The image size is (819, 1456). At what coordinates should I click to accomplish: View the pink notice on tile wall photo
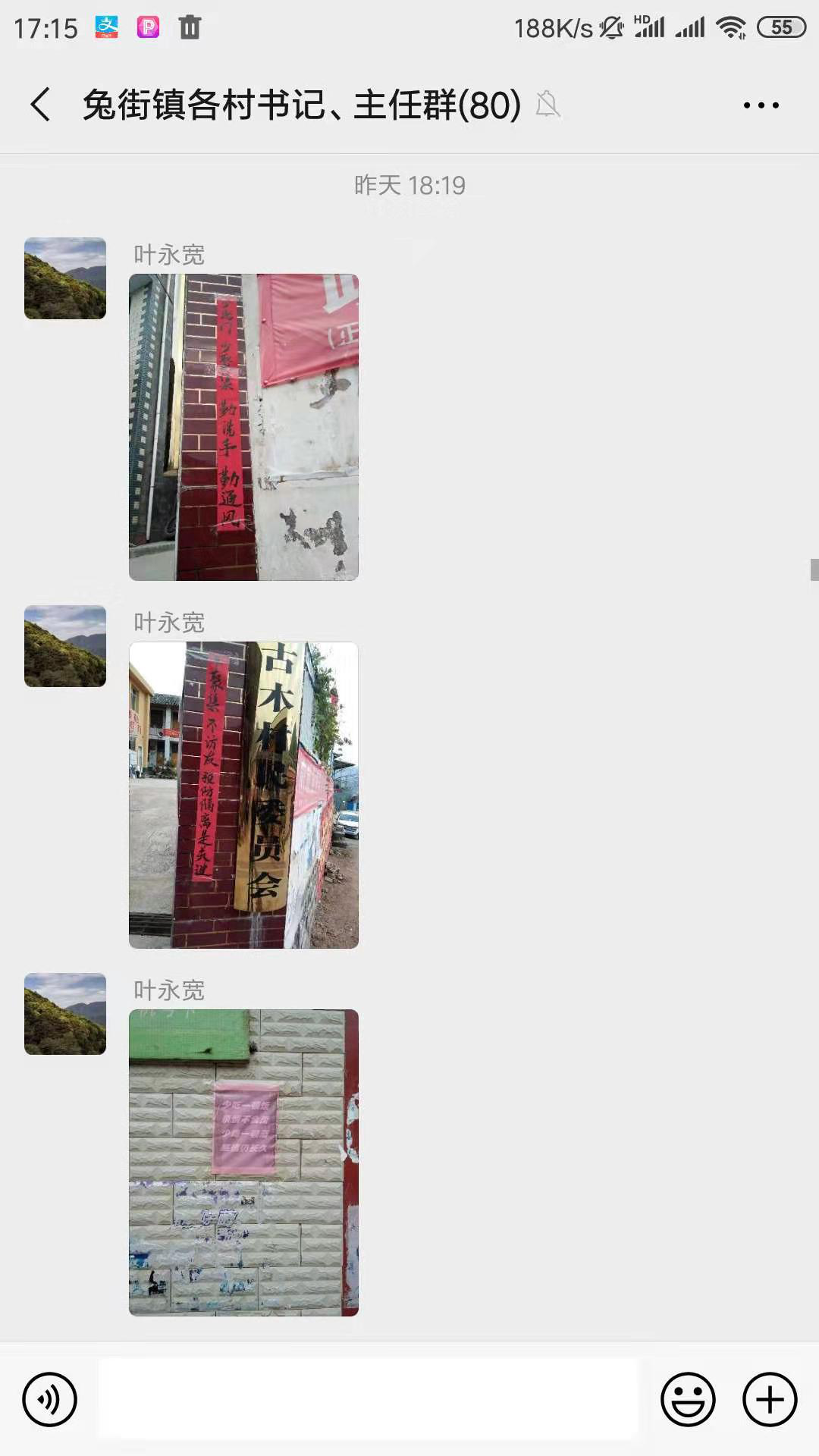[243, 1163]
